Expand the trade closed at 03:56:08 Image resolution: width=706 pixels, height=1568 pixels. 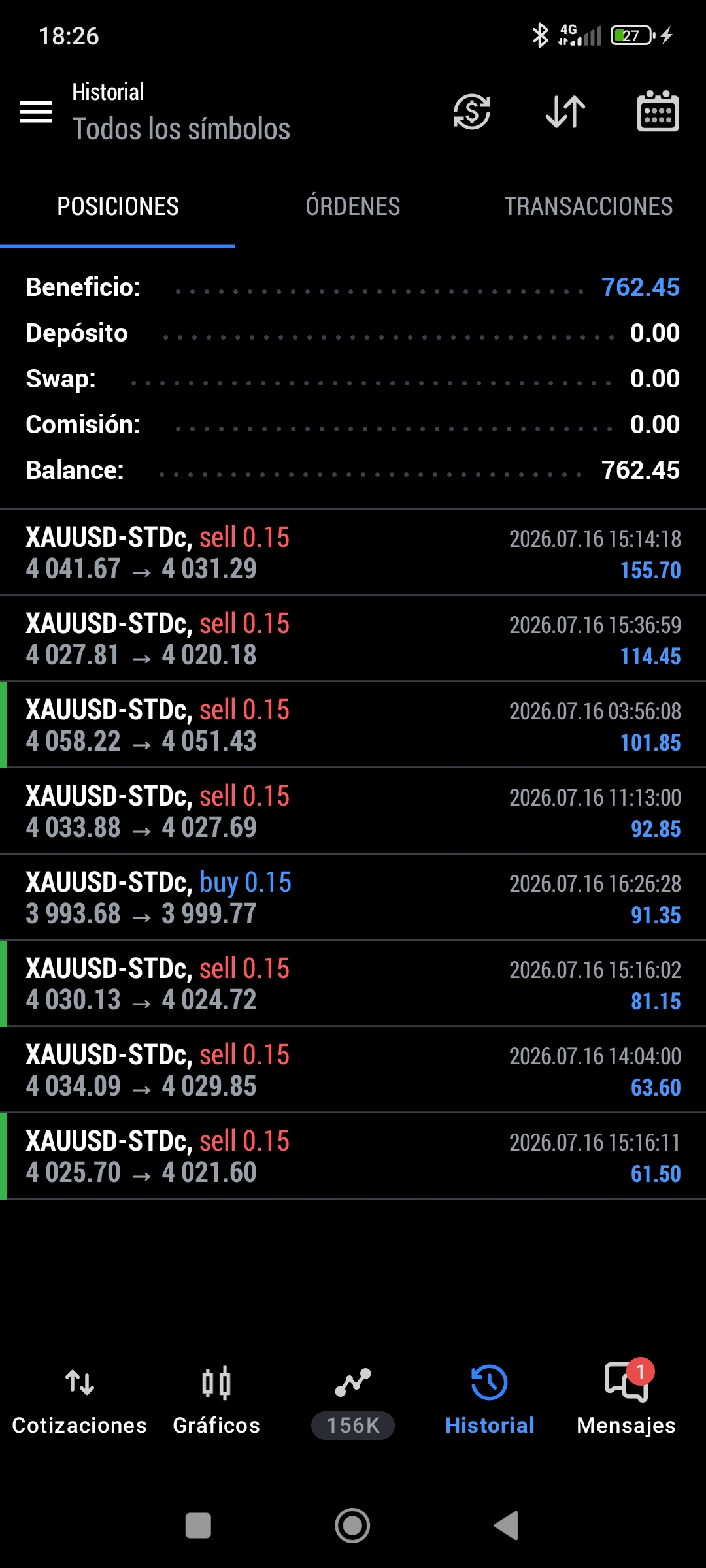tap(353, 725)
